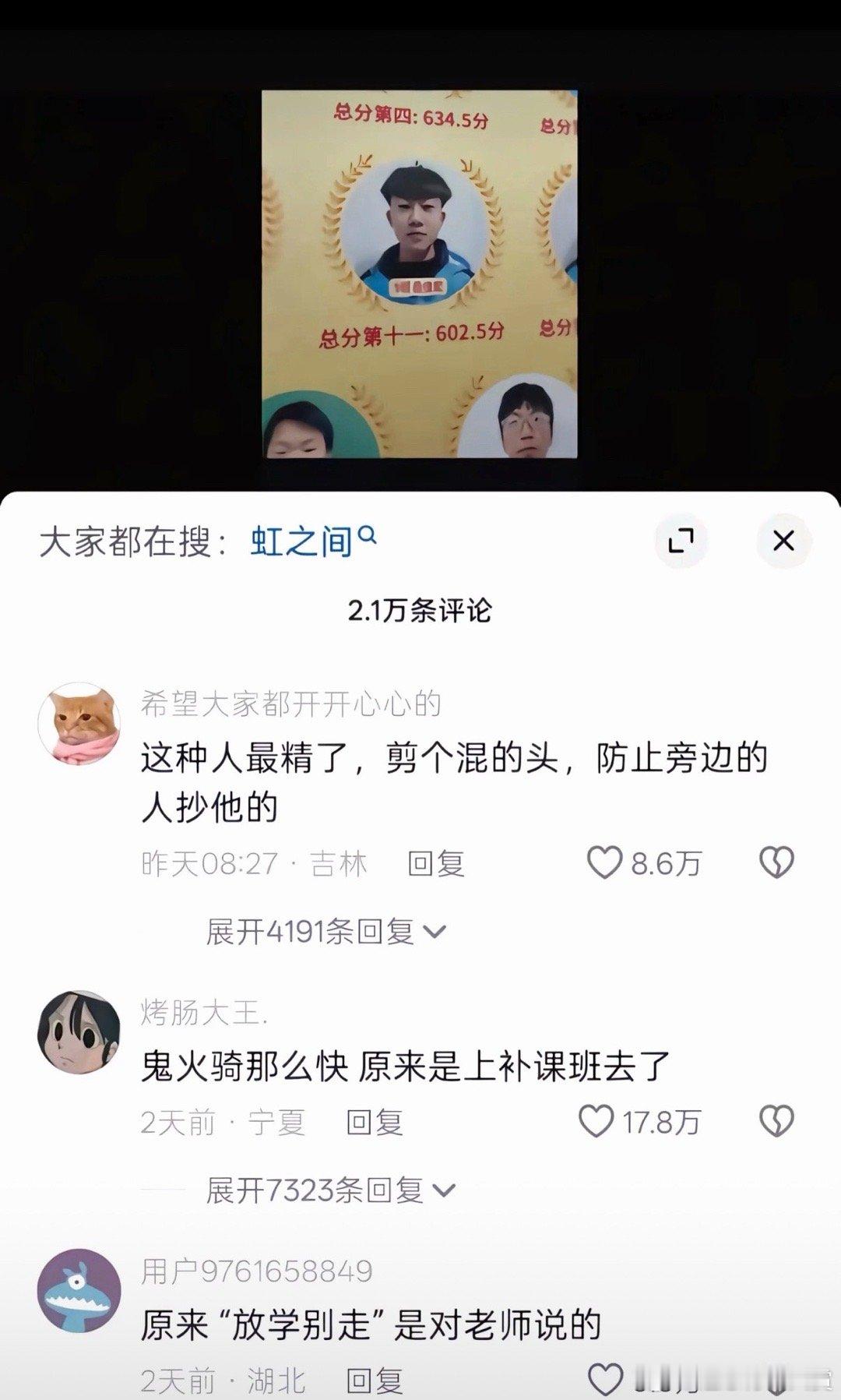Open 希望大家都开开心心的's profile avatar
The width and height of the screenshot is (841, 1400).
click(x=79, y=724)
